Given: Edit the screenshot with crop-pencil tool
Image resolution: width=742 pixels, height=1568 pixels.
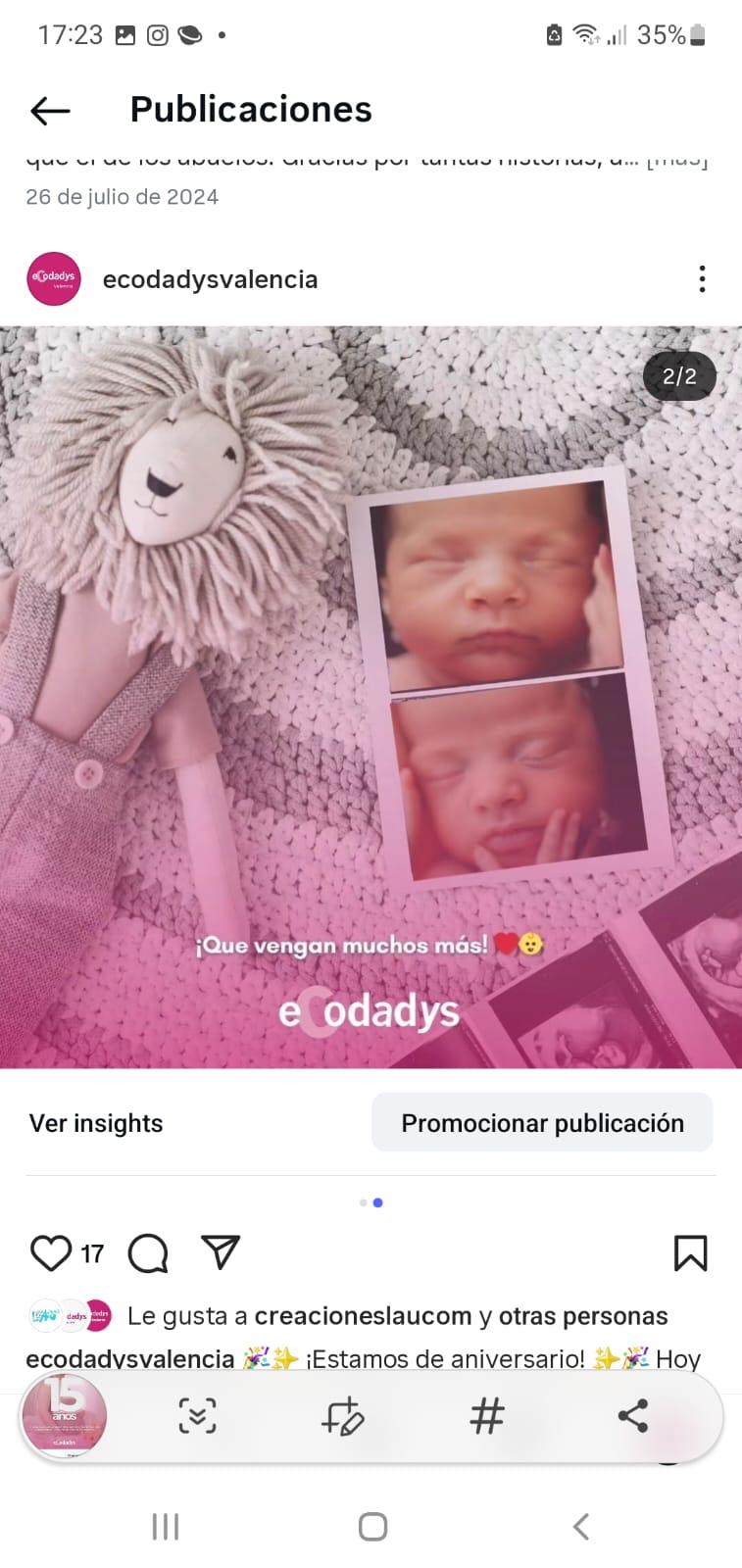Looking at the screenshot, I should 343,1416.
